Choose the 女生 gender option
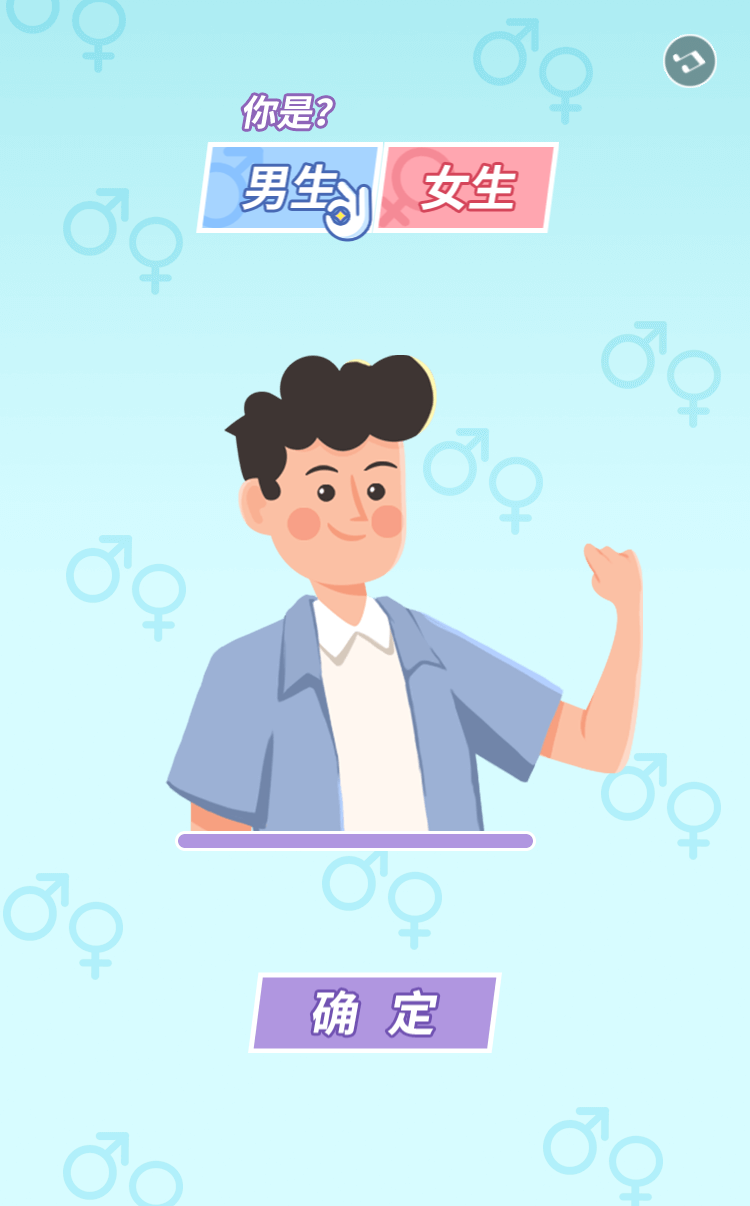The width and height of the screenshot is (750, 1206). [468, 188]
